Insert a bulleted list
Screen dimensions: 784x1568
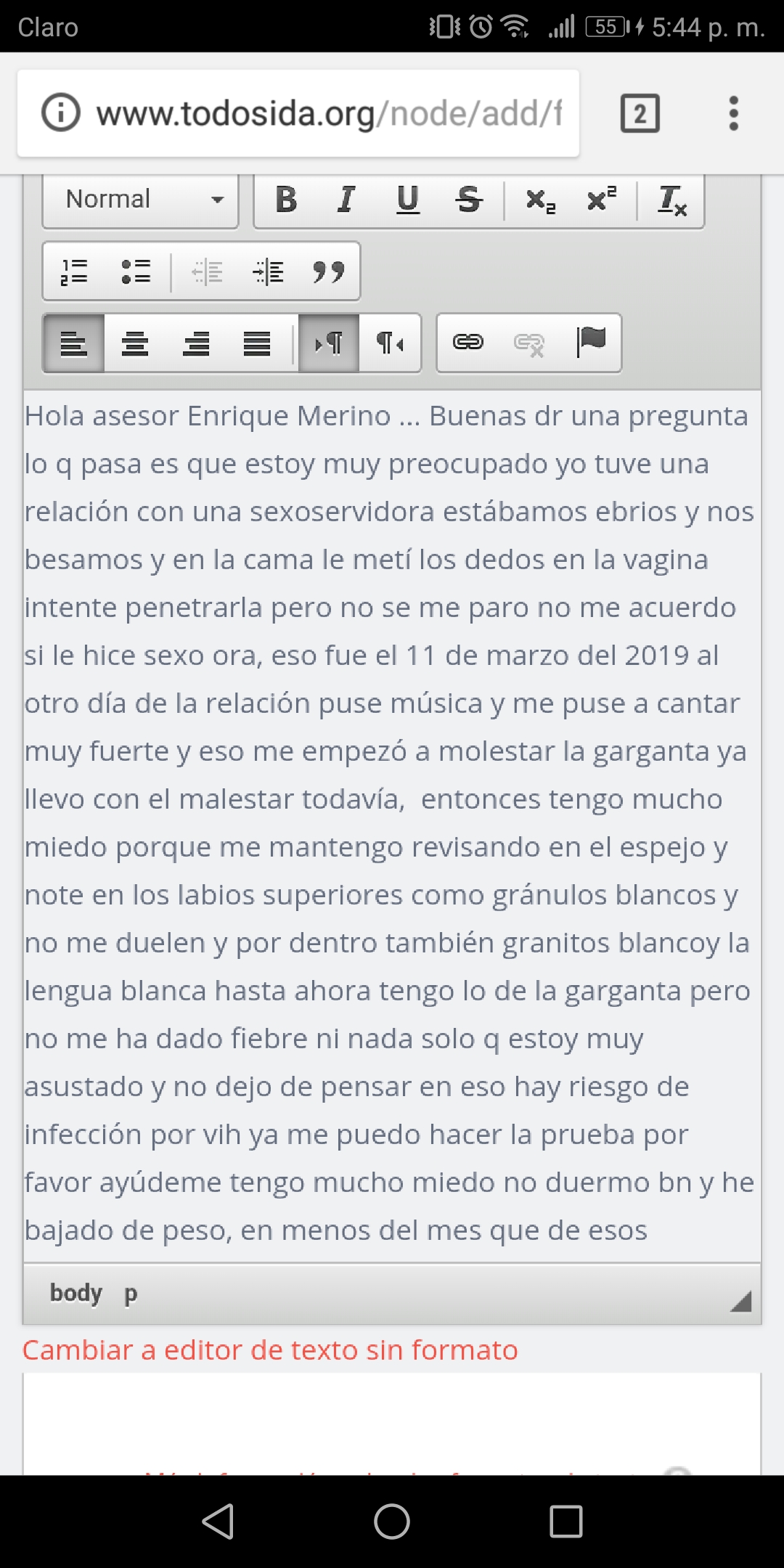tap(136, 272)
